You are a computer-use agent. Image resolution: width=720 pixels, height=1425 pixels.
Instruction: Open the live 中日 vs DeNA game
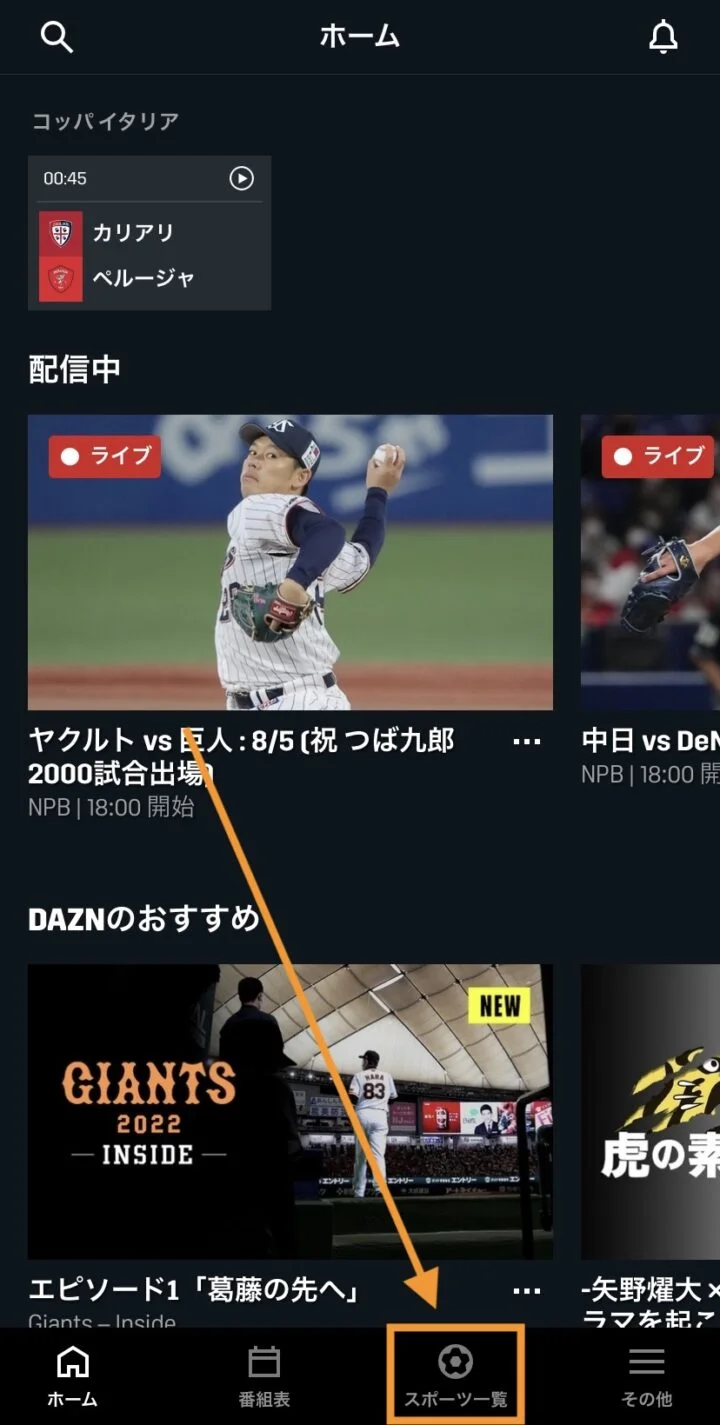[x=651, y=562]
